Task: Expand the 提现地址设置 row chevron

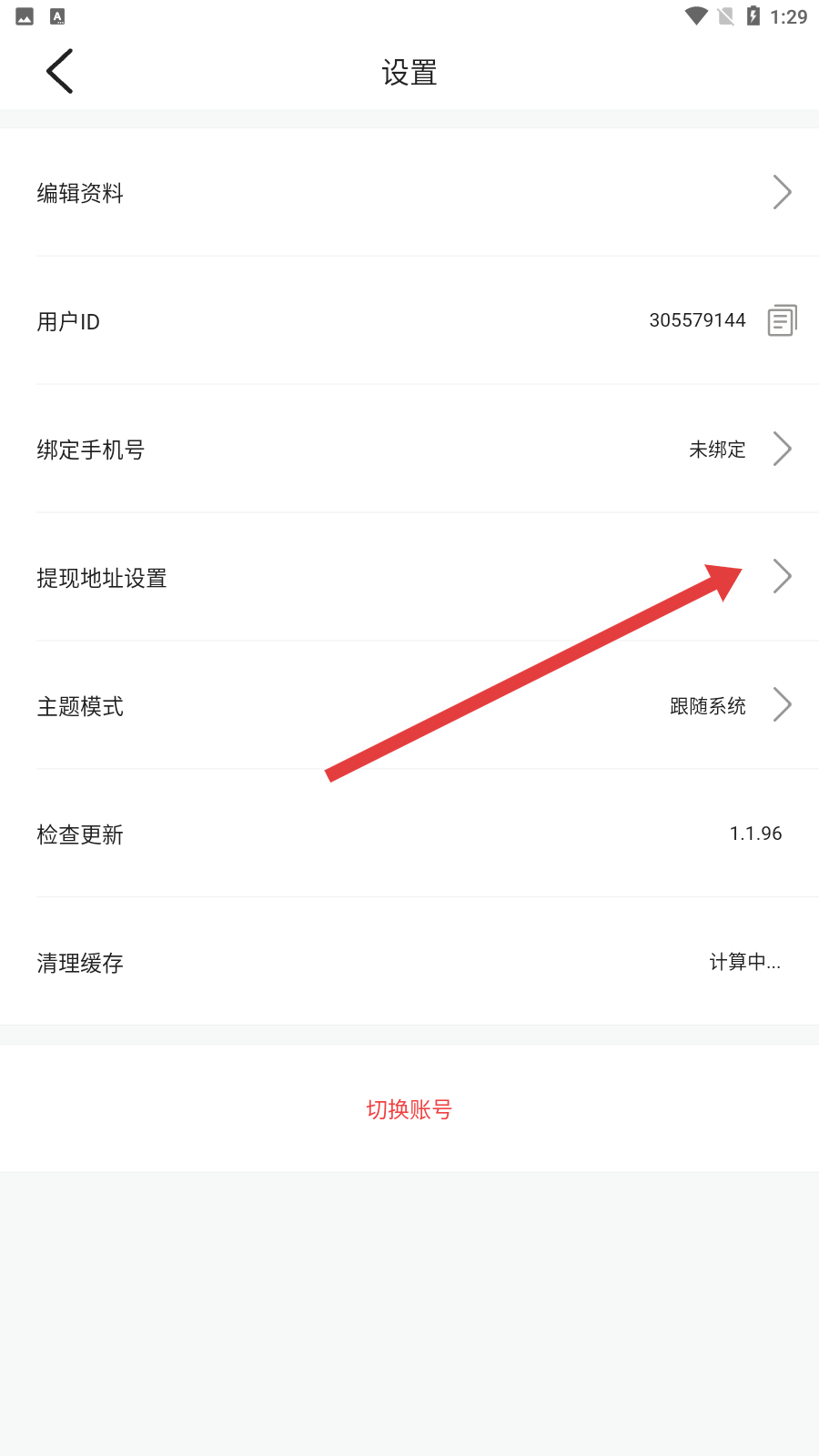Action: 782,576
